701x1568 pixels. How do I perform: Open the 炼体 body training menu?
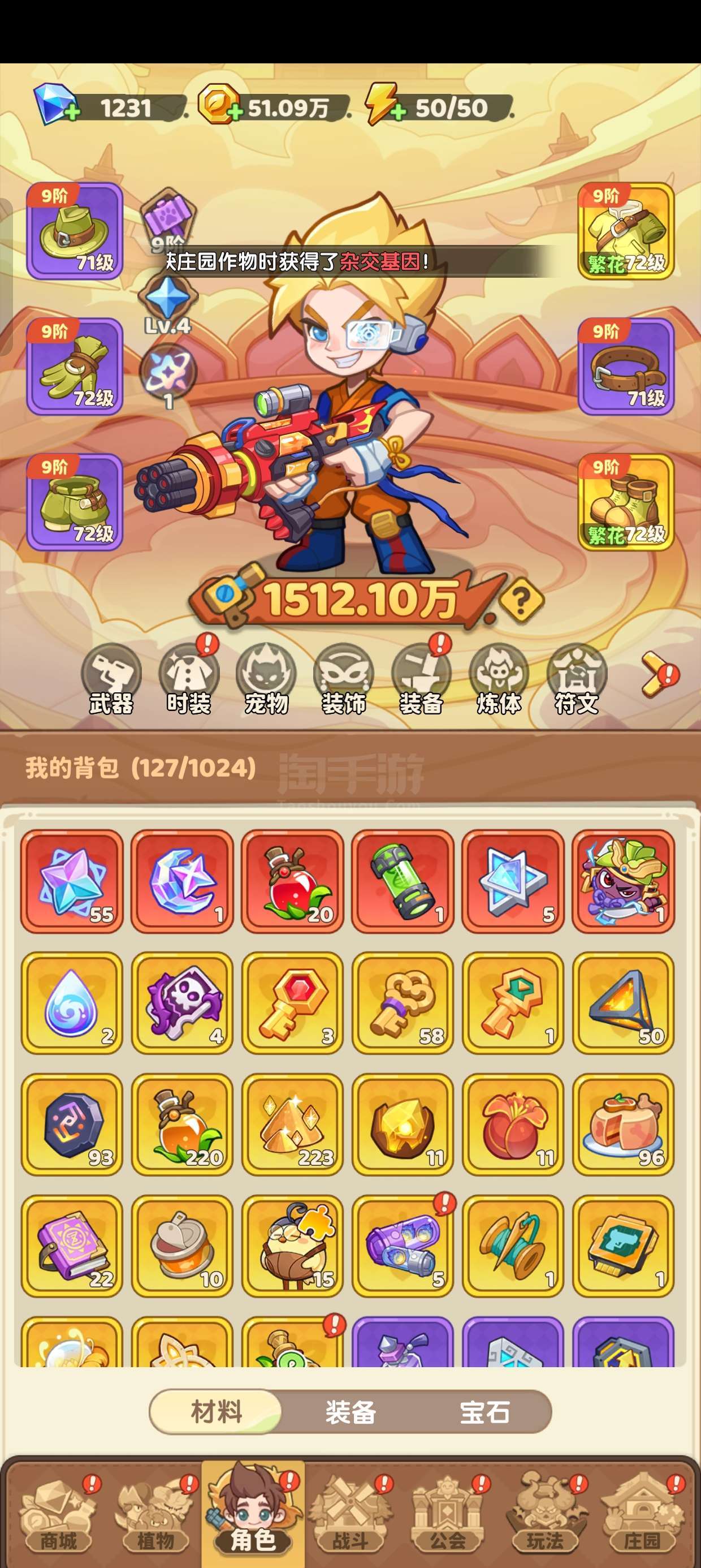click(x=499, y=679)
